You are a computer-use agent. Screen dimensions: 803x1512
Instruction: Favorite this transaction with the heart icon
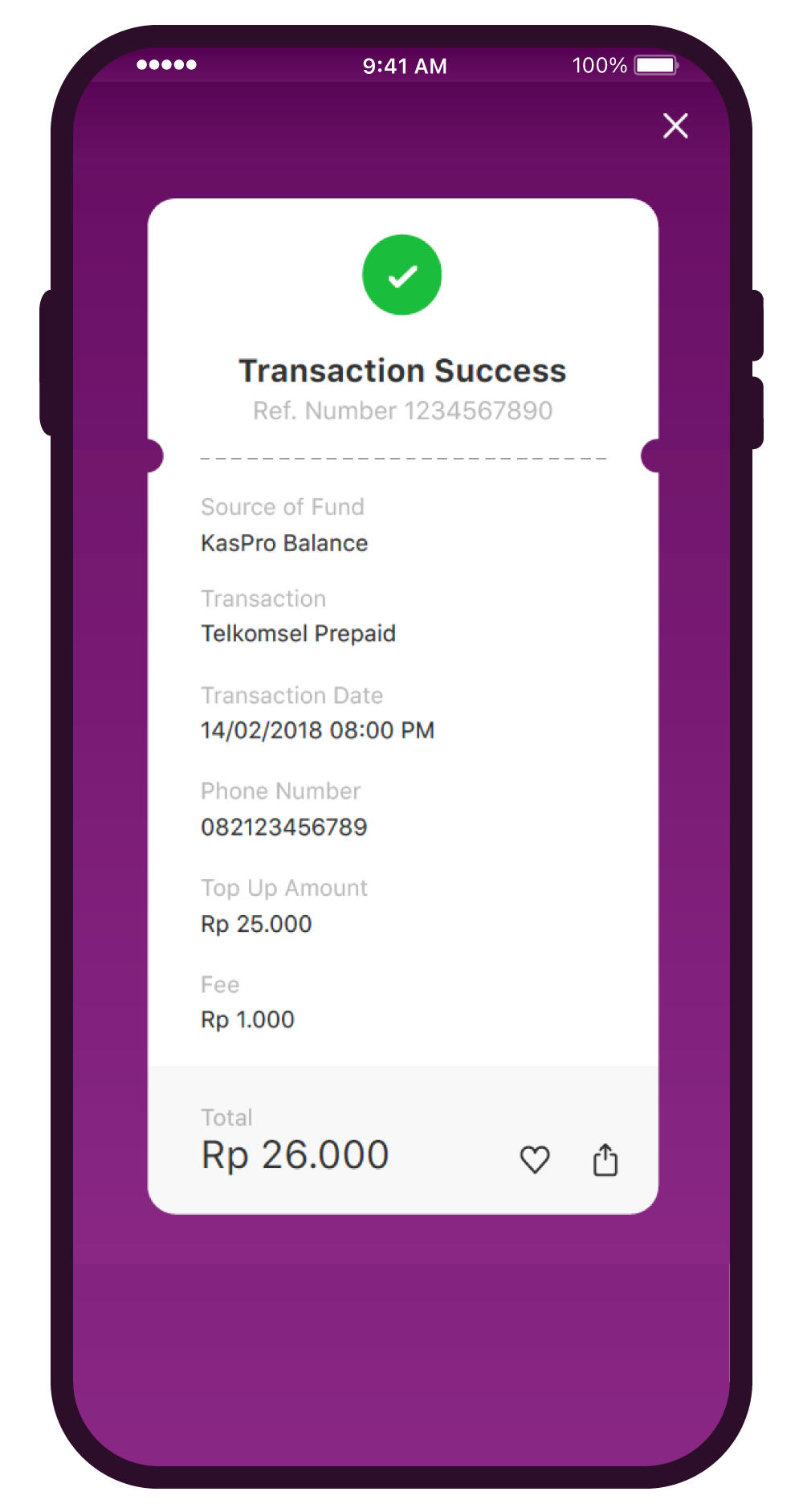(x=535, y=1159)
